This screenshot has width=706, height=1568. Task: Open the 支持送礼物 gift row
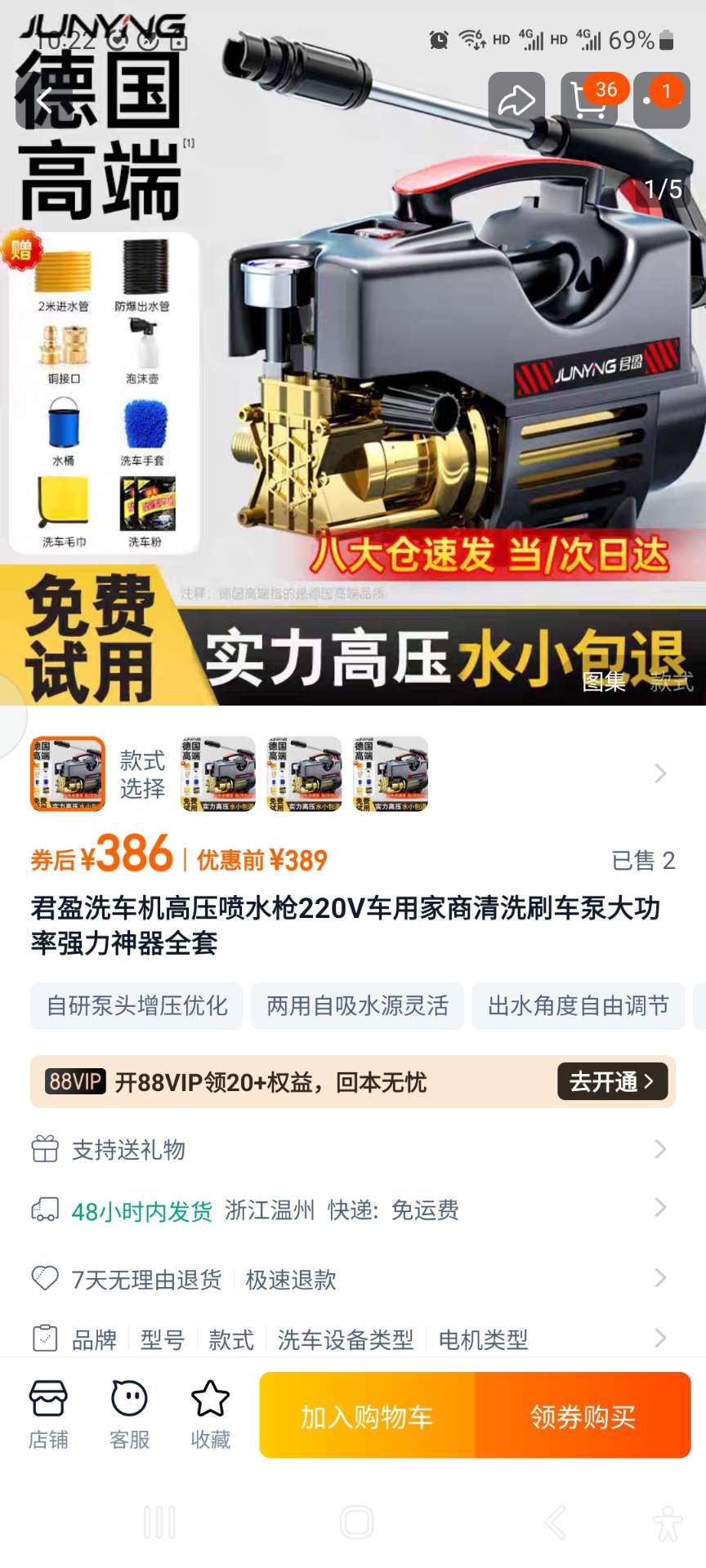353,1149
